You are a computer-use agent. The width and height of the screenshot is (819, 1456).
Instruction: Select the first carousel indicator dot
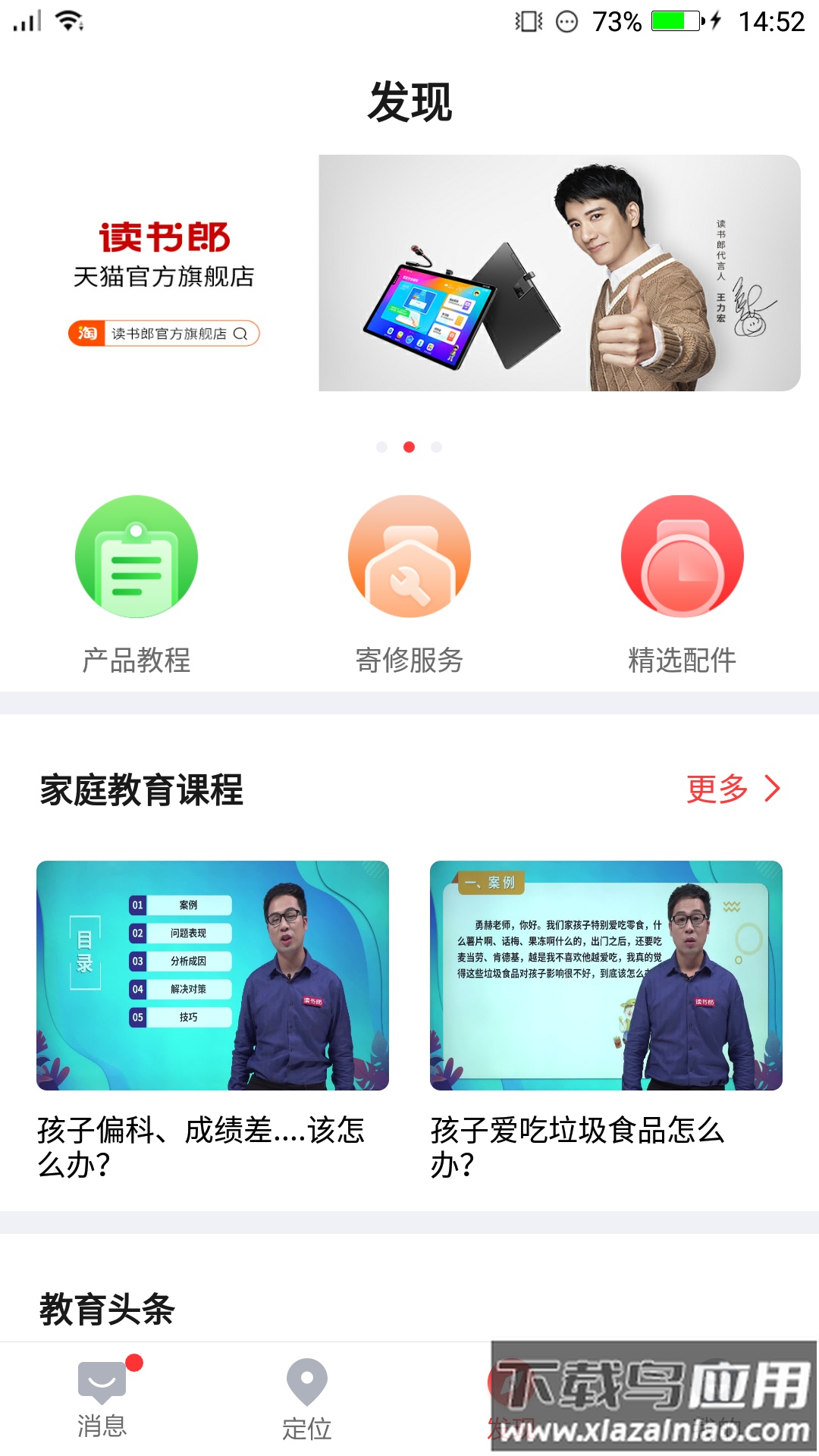(x=383, y=447)
